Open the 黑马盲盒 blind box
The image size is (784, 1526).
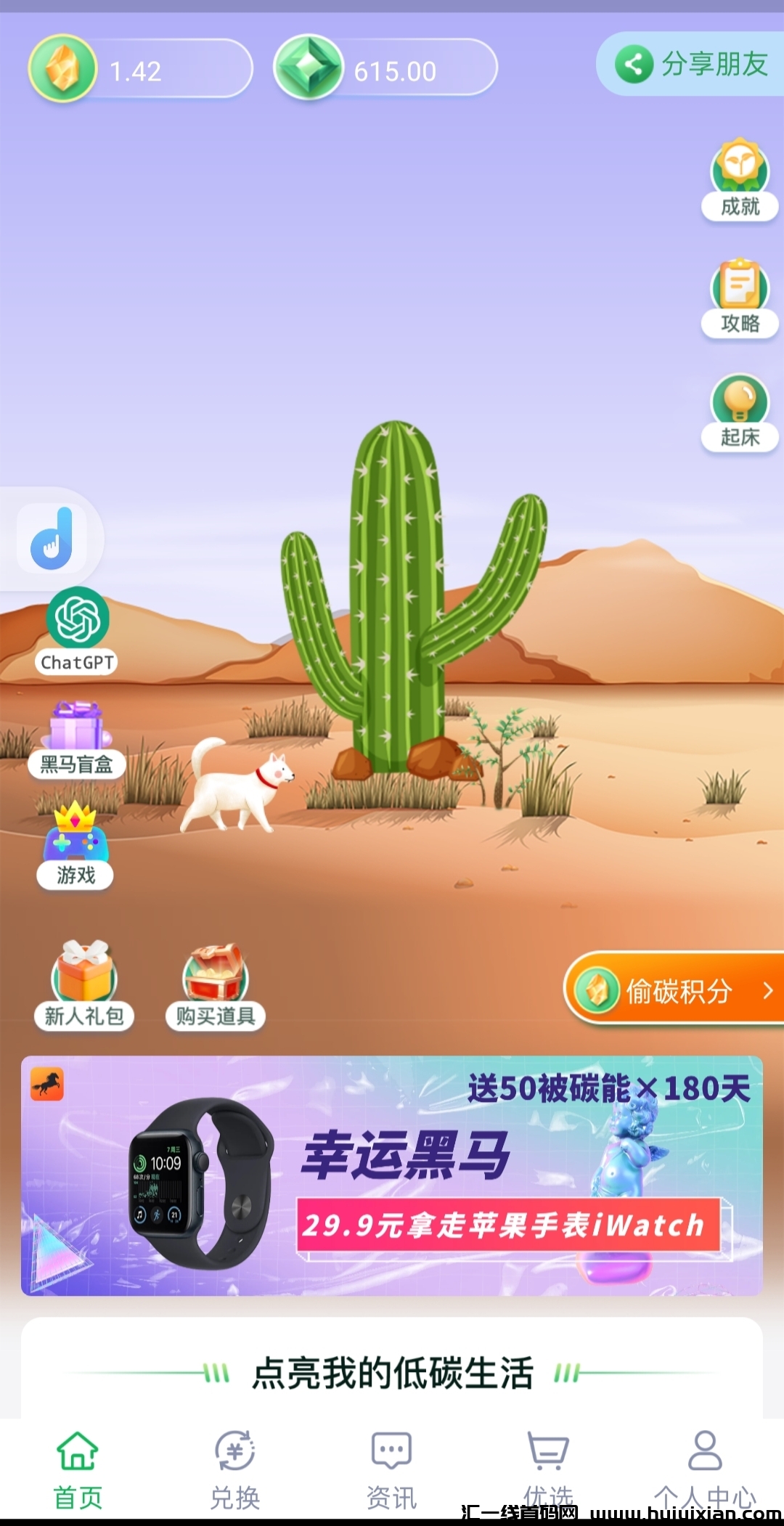coord(76,740)
